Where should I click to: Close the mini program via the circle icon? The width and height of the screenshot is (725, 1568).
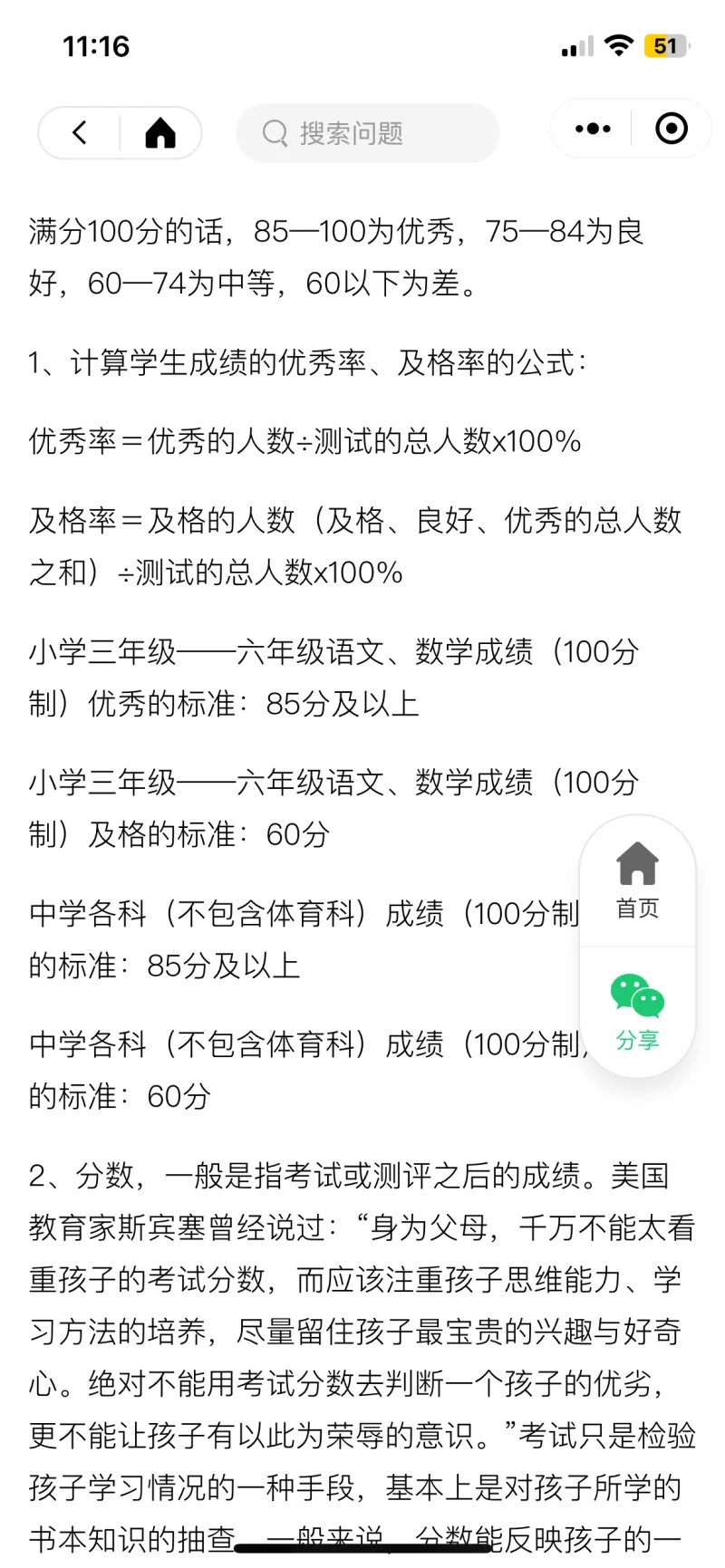click(671, 129)
